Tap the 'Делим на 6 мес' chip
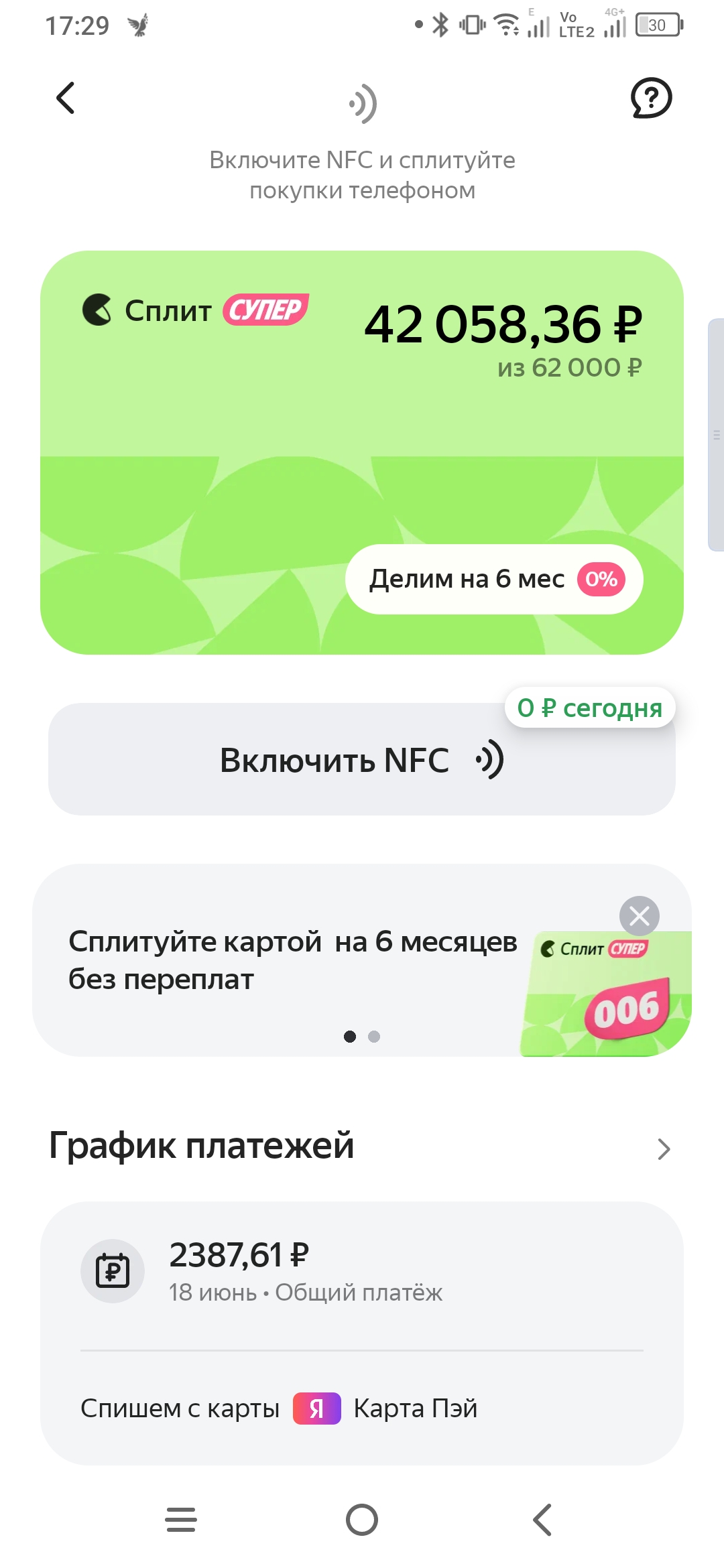 tap(494, 579)
